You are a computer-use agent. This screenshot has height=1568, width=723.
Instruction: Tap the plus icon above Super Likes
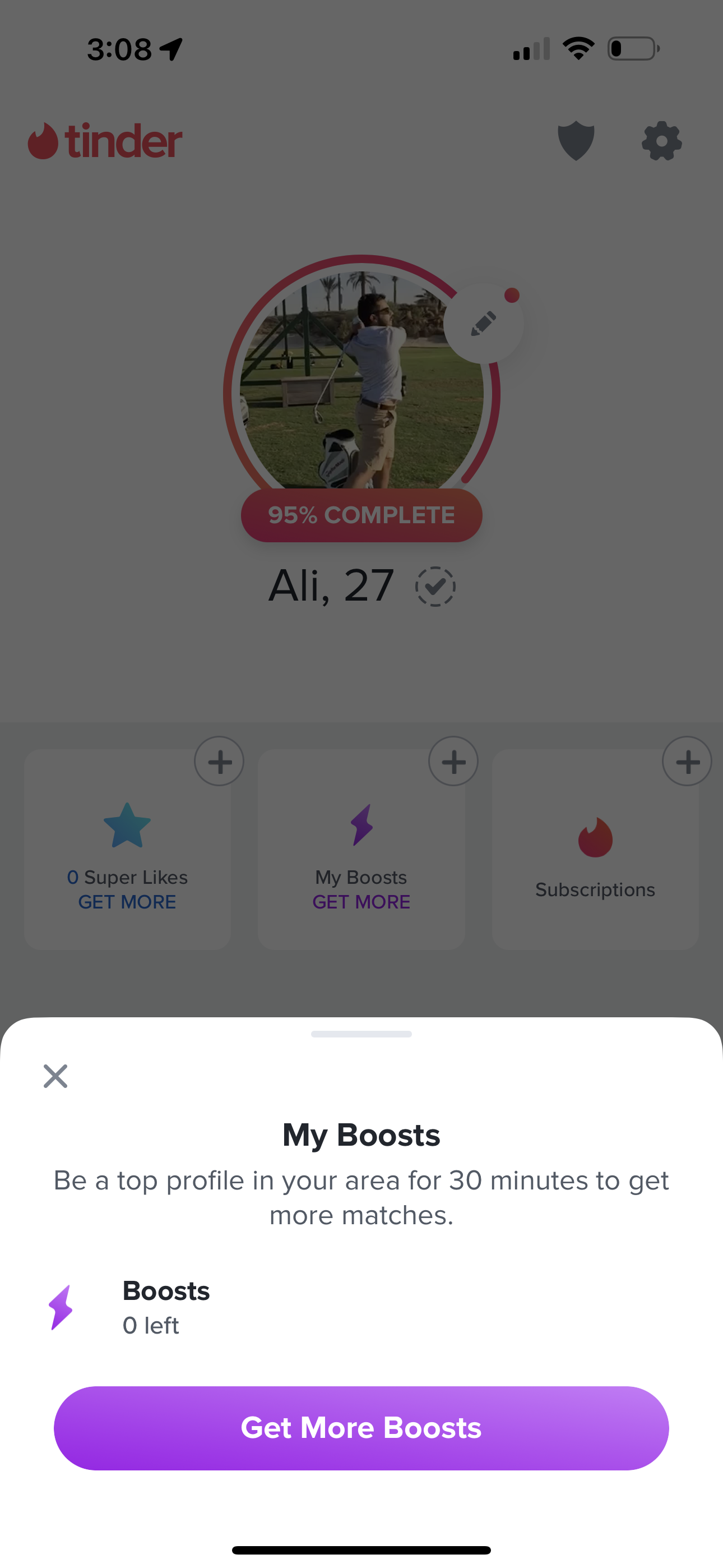219,761
